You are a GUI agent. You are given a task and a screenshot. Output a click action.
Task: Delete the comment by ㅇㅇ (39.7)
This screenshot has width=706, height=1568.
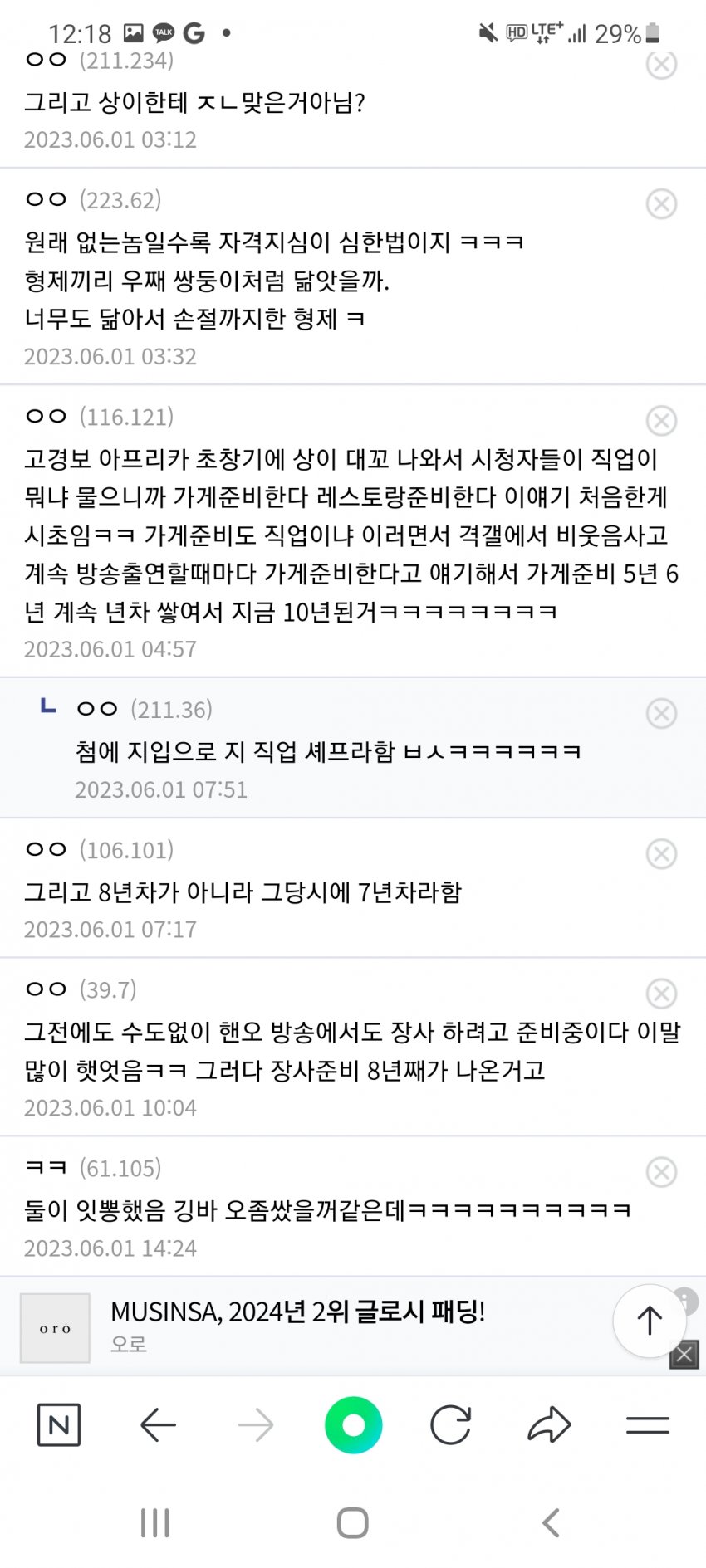(x=661, y=994)
